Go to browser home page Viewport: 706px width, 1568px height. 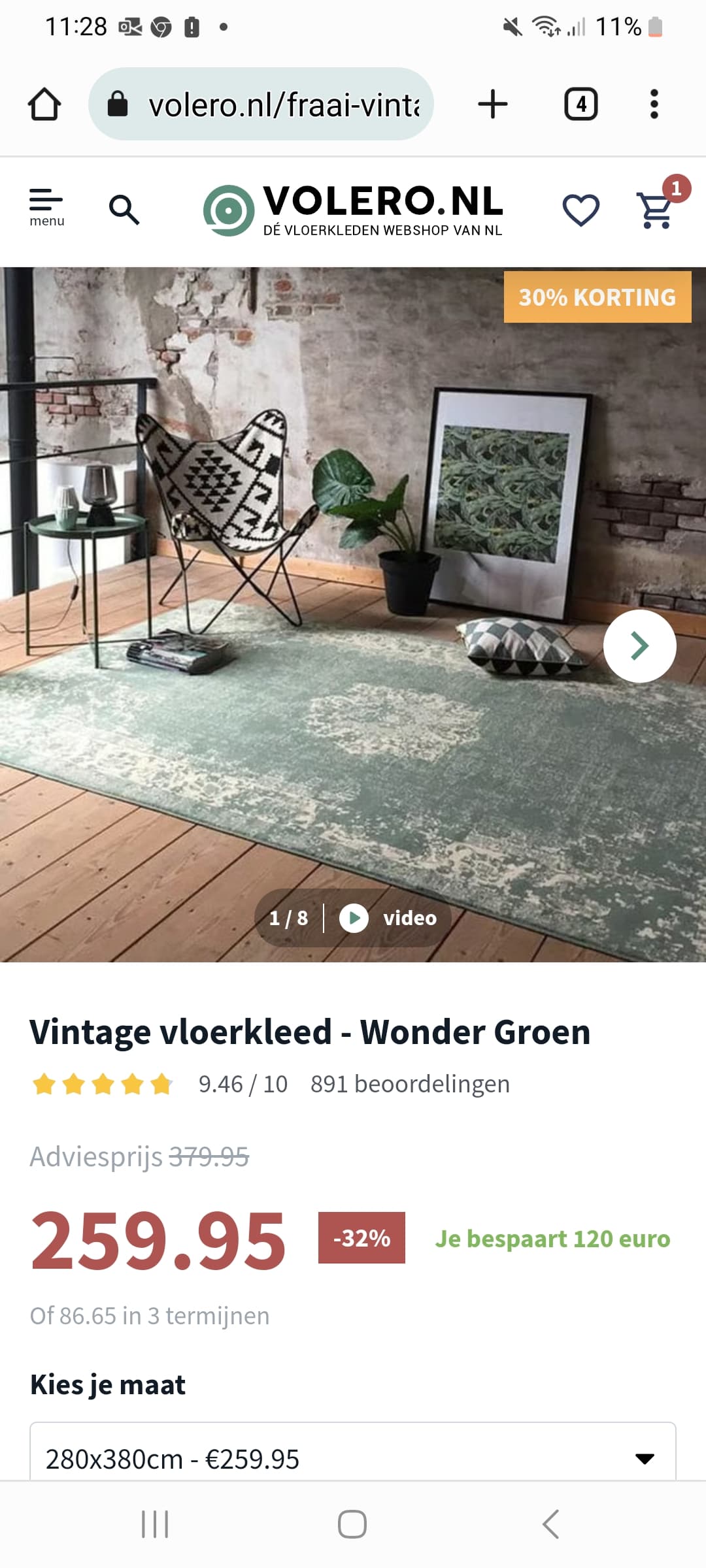click(44, 104)
